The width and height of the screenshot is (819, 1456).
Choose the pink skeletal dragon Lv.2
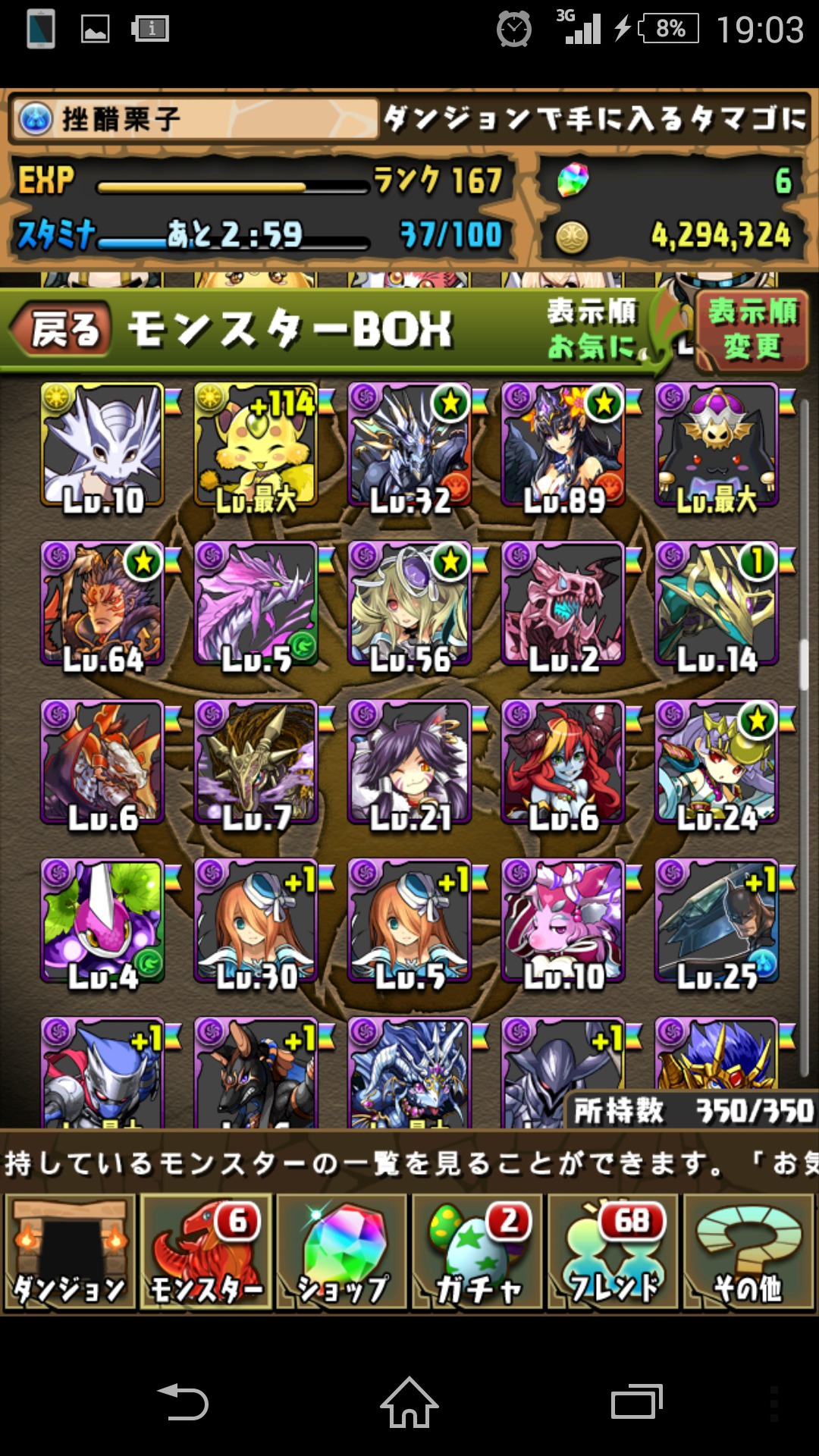[563, 604]
